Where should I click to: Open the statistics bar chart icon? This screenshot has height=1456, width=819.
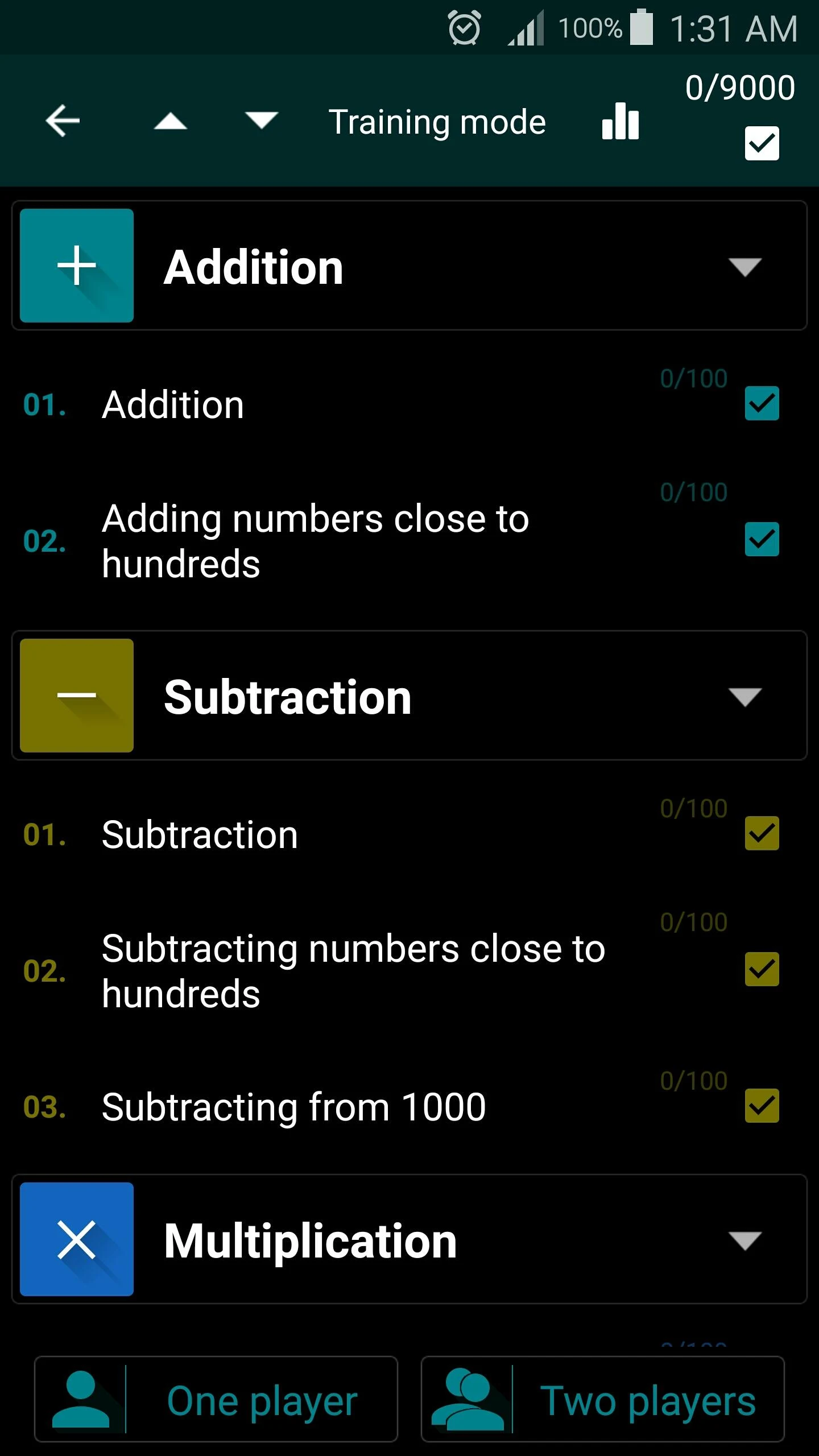pos(619,121)
